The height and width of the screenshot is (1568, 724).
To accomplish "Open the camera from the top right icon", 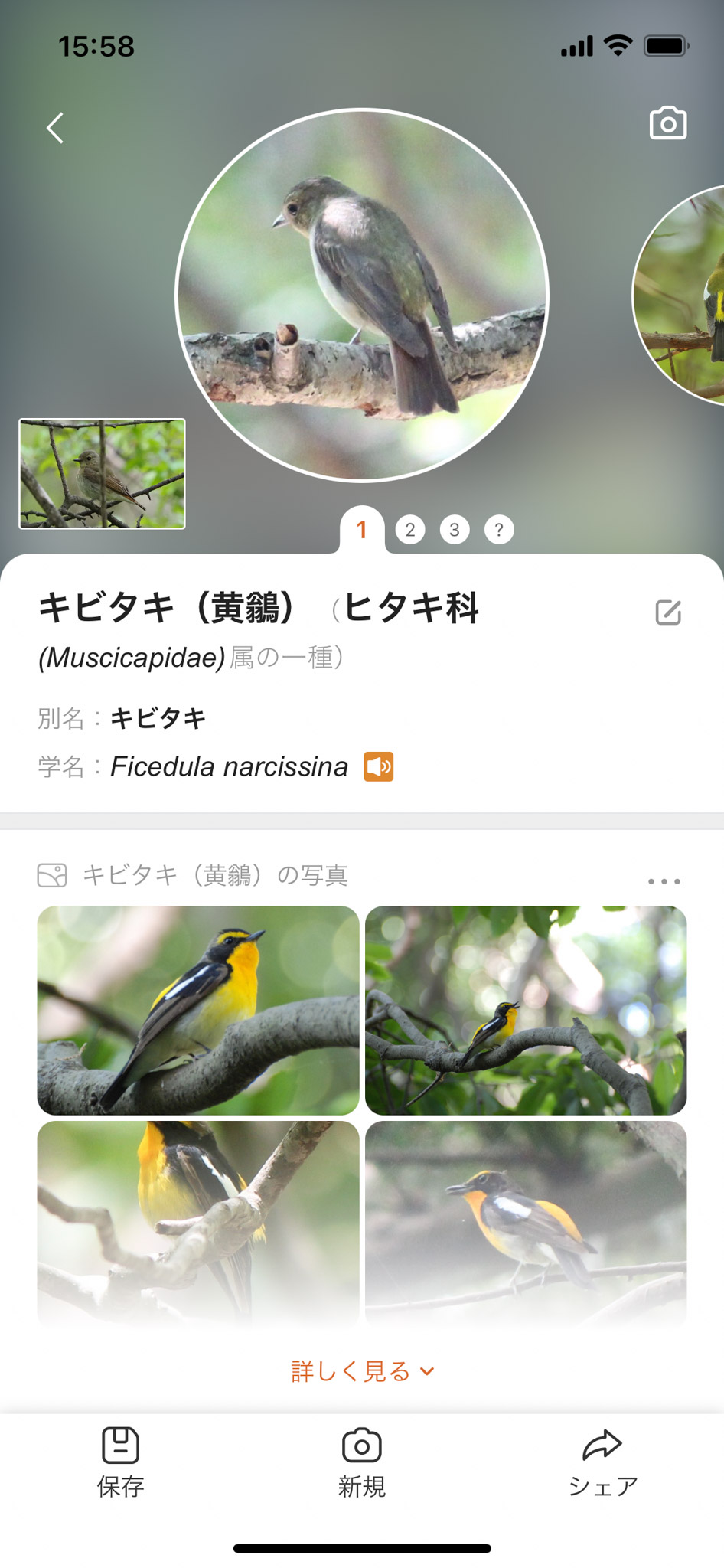I will tap(668, 122).
